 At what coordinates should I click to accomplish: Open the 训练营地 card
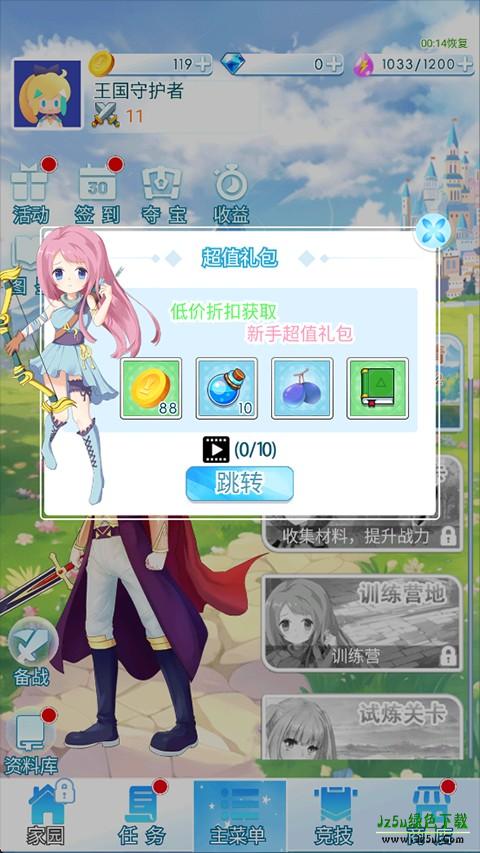point(362,623)
